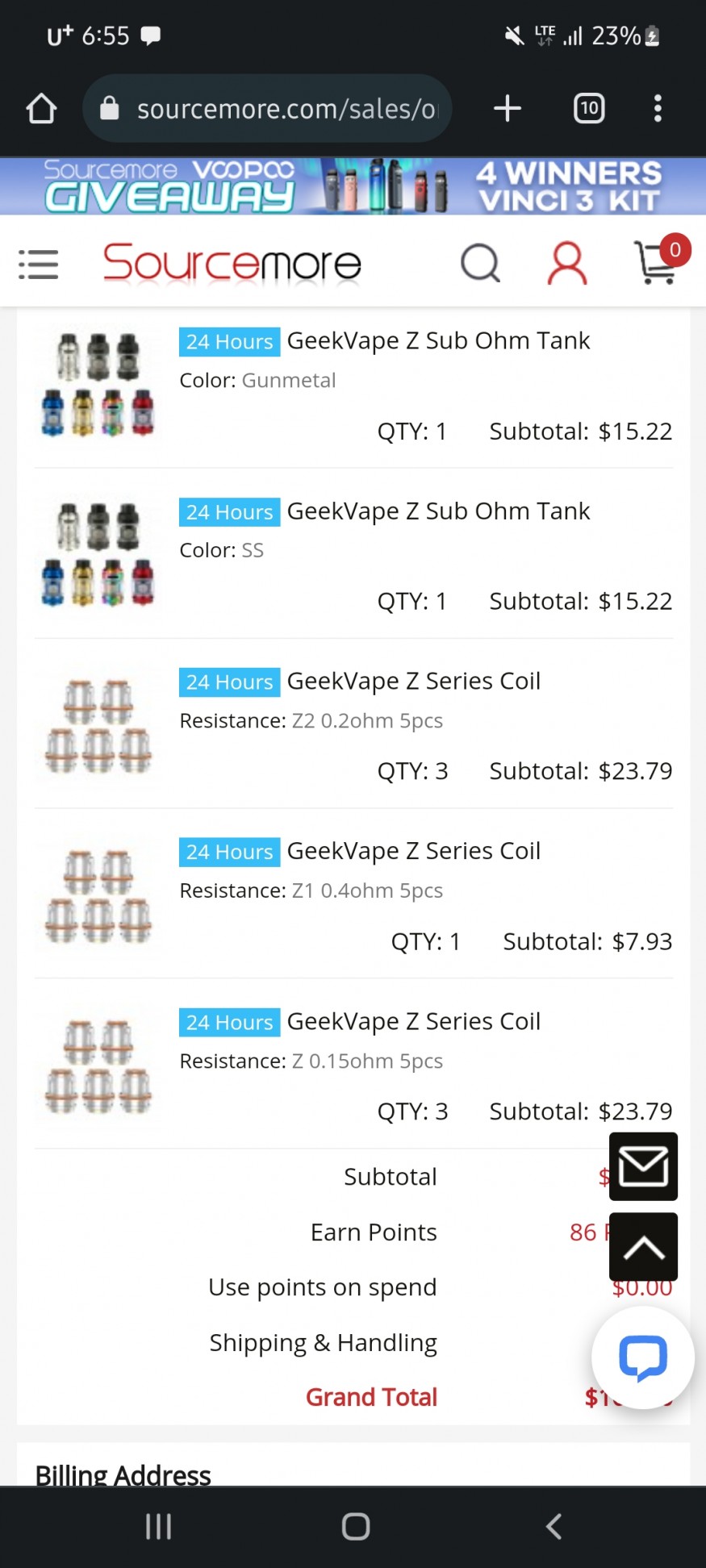Screen dimensions: 706x1568
Task: Open the browser overflow menu
Action: (658, 108)
